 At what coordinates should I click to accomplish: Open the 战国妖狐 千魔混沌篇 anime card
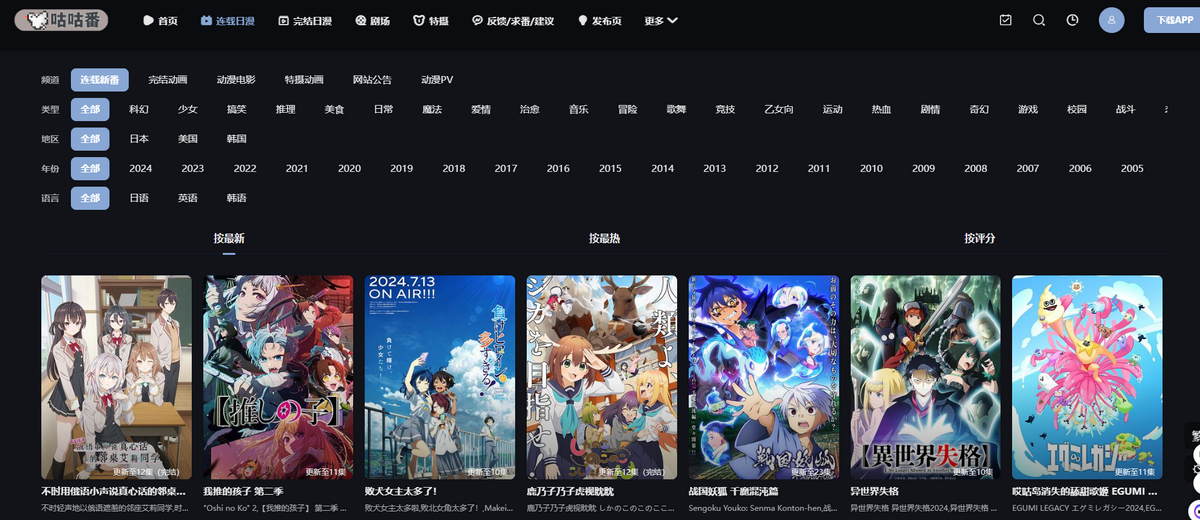point(763,377)
